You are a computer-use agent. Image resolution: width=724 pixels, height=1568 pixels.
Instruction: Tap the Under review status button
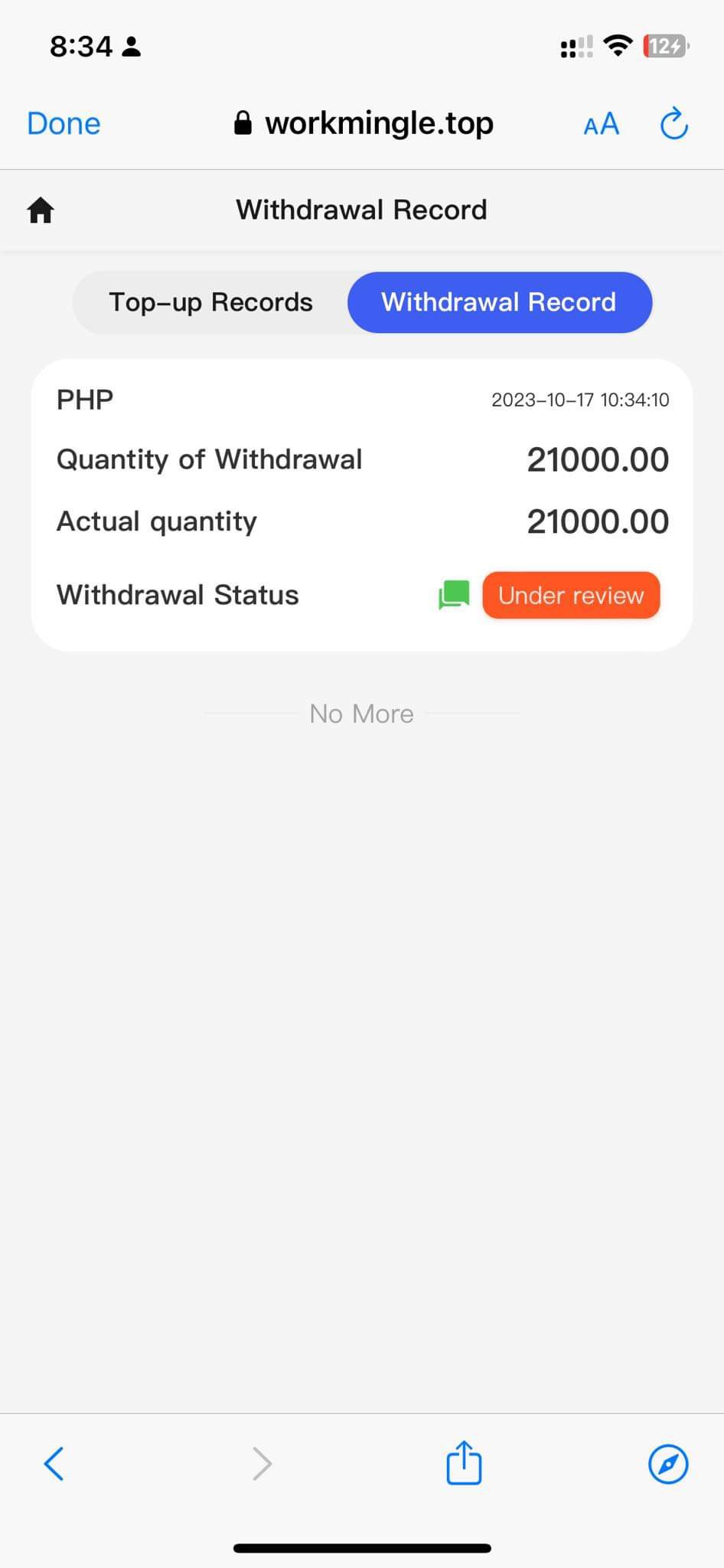(571, 595)
